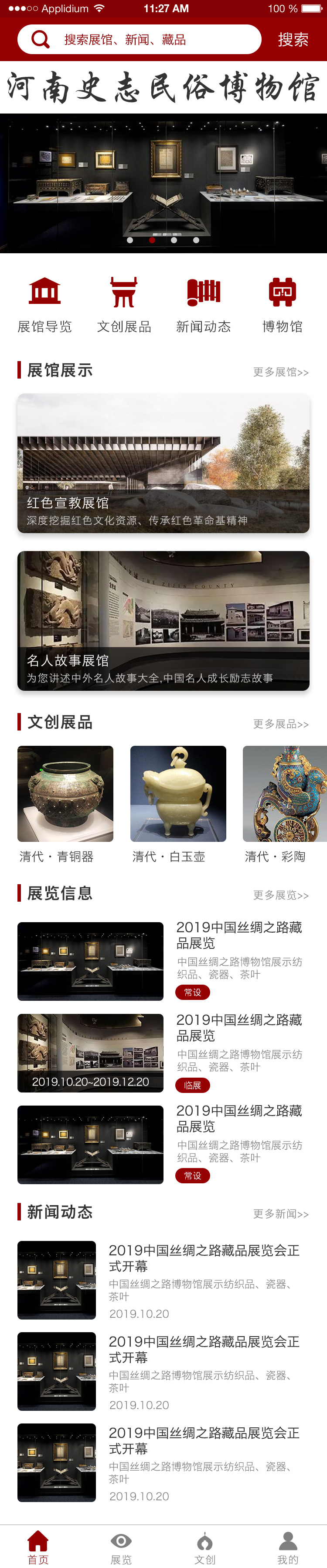
Task: Open 展馆导览 shortcut
Action: point(44,305)
